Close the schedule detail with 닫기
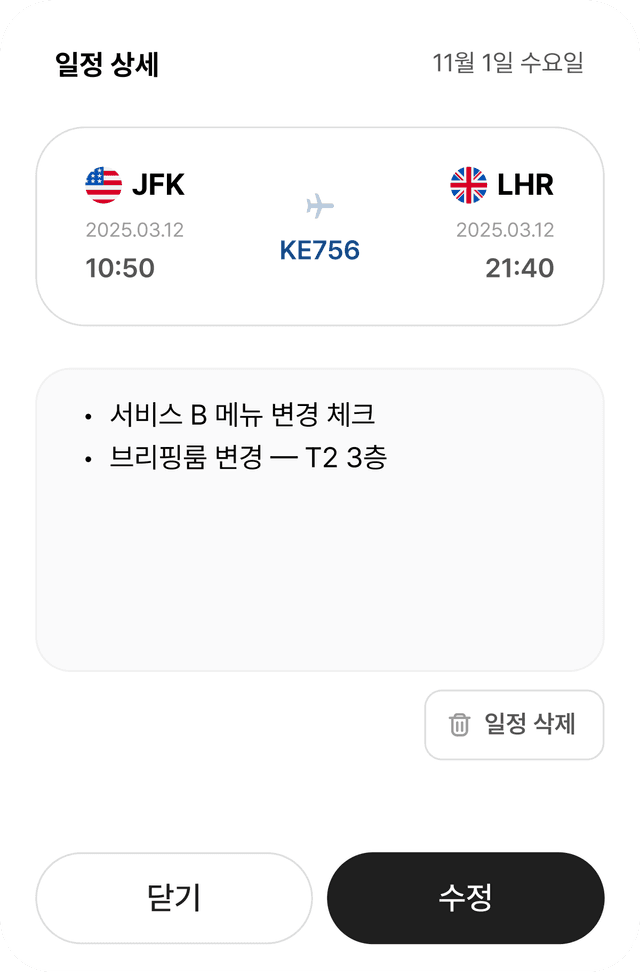 coord(174,898)
